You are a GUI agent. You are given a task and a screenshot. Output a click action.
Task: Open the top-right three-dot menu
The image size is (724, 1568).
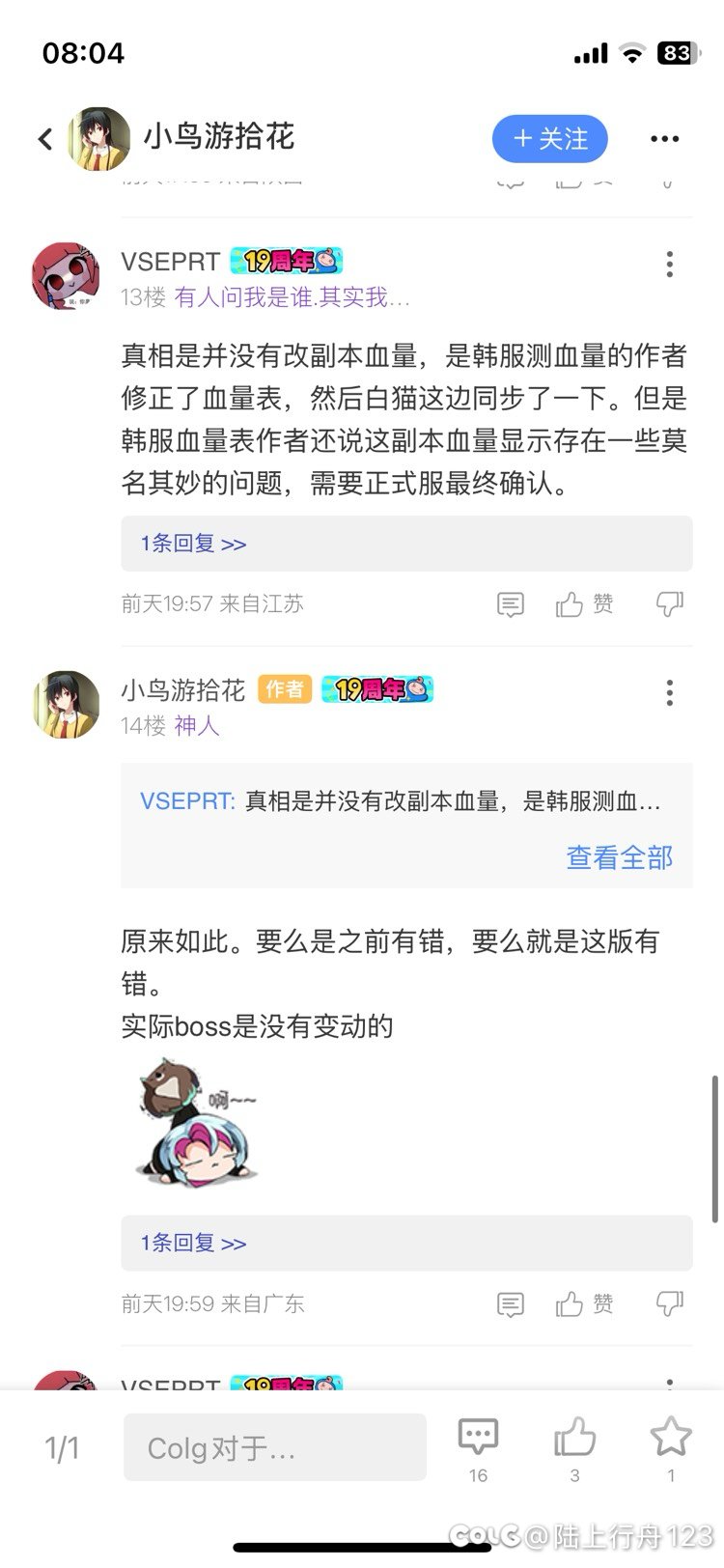[x=664, y=139]
